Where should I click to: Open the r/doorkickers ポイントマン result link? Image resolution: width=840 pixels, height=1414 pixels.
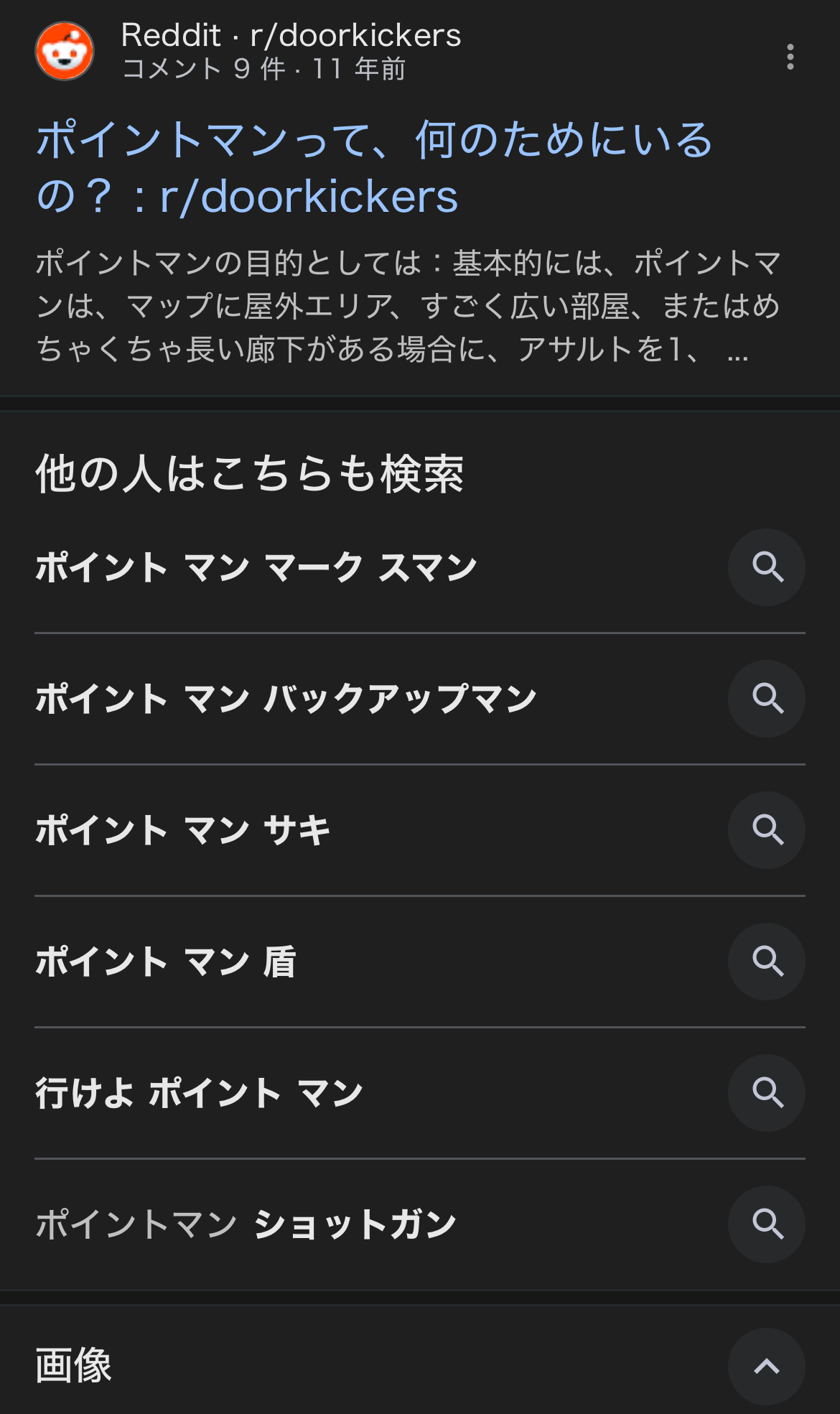(373, 168)
